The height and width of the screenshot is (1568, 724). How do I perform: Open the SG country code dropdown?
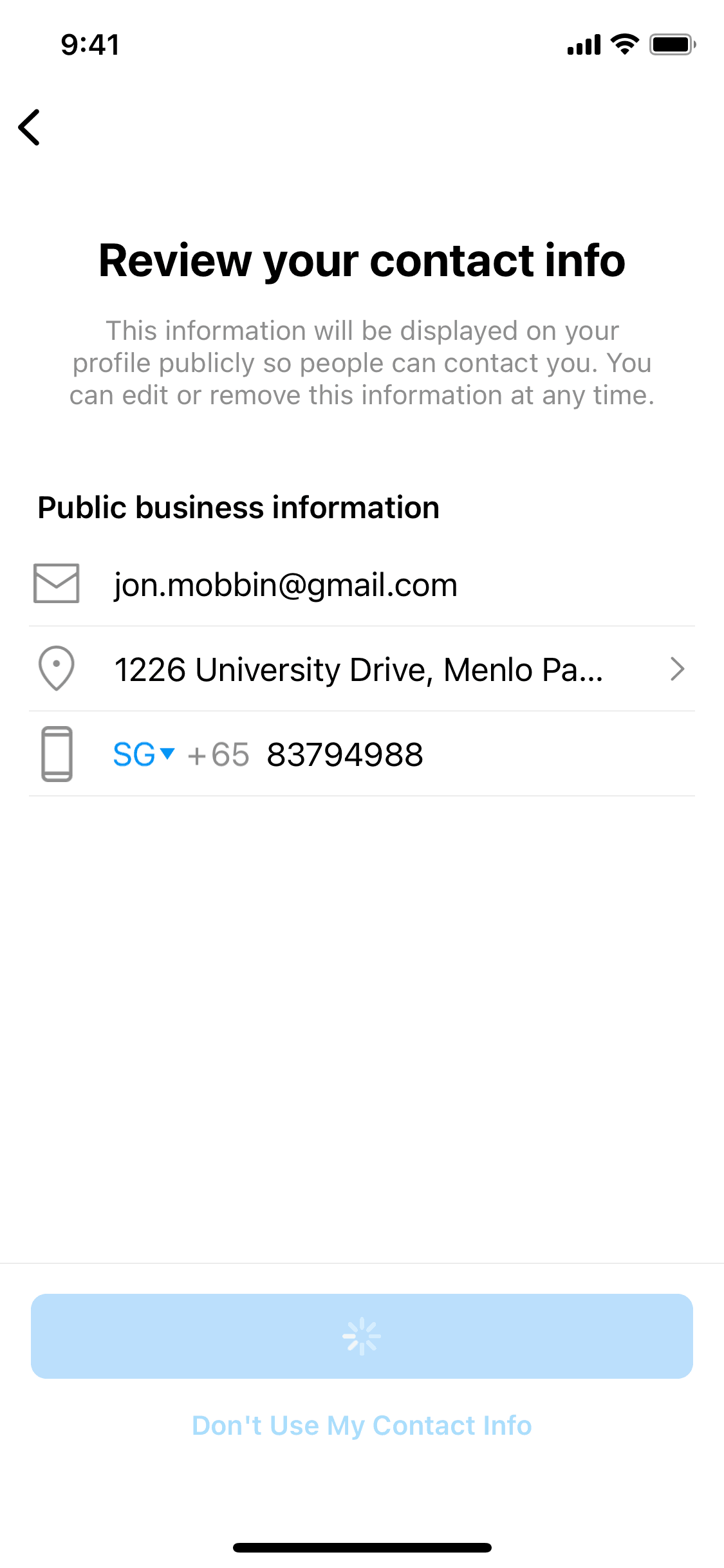(144, 754)
